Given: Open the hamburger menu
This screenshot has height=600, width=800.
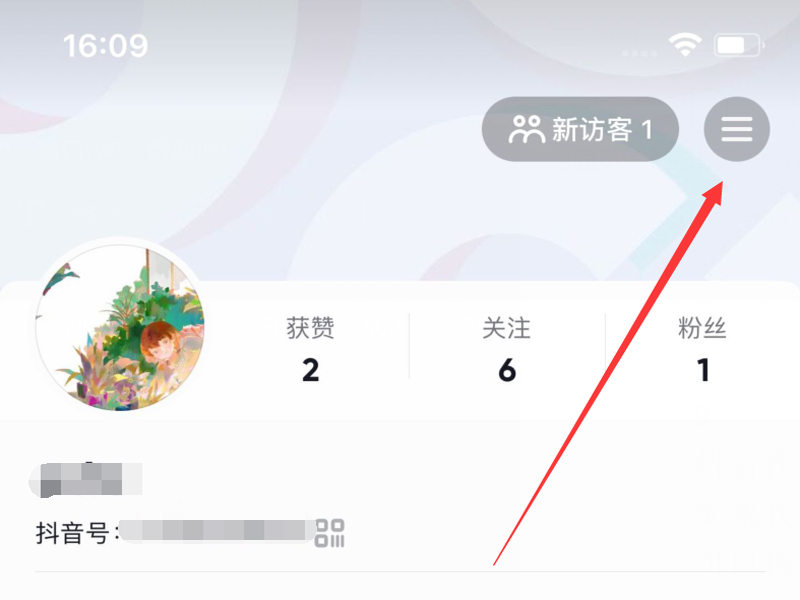Looking at the screenshot, I should pos(737,129).
